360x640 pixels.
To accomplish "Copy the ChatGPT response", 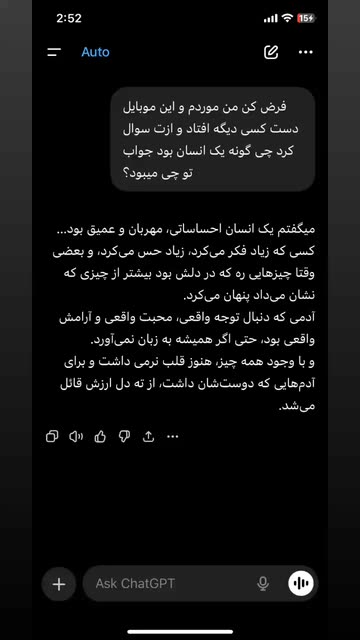I will click(x=52, y=437).
